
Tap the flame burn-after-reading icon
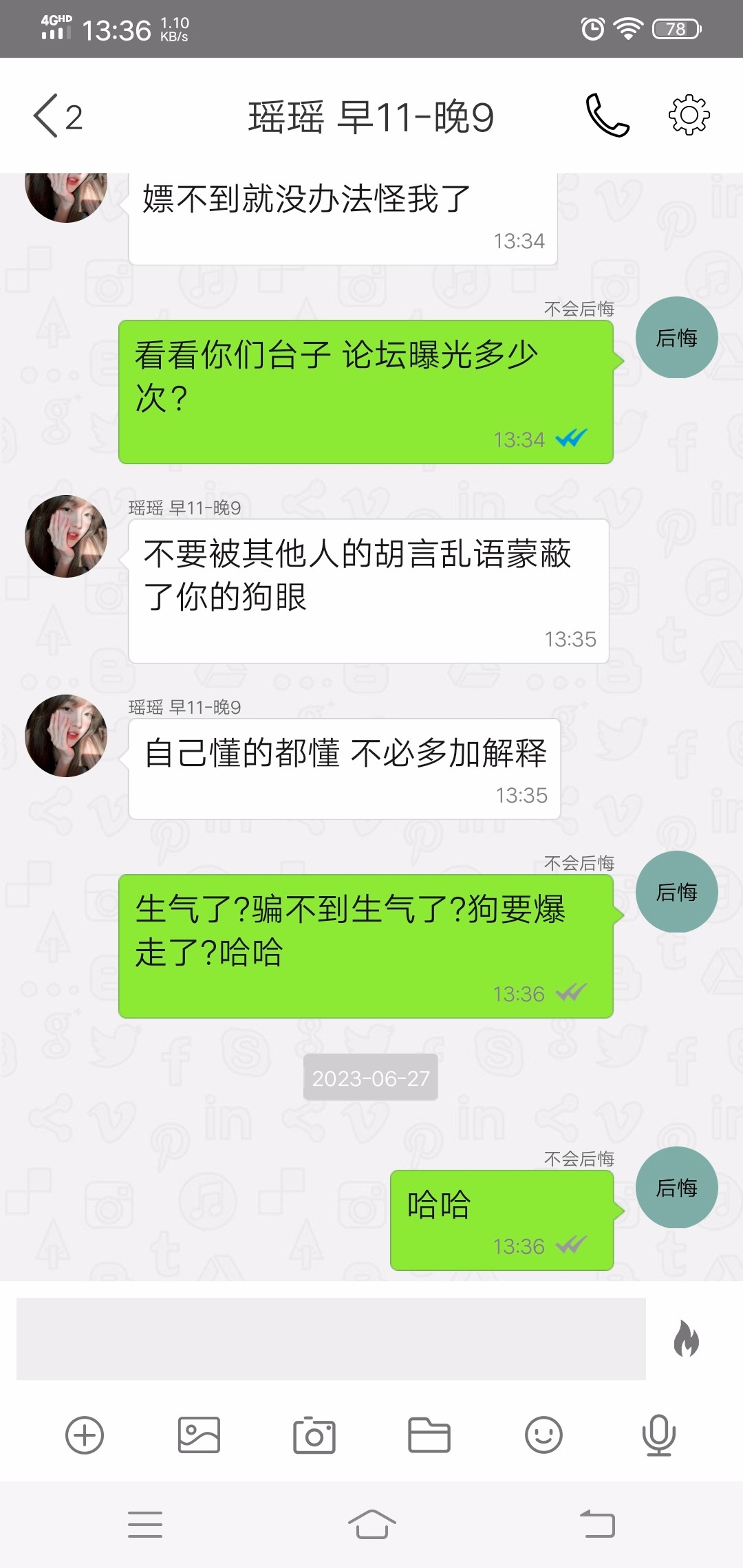pos(686,1338)
